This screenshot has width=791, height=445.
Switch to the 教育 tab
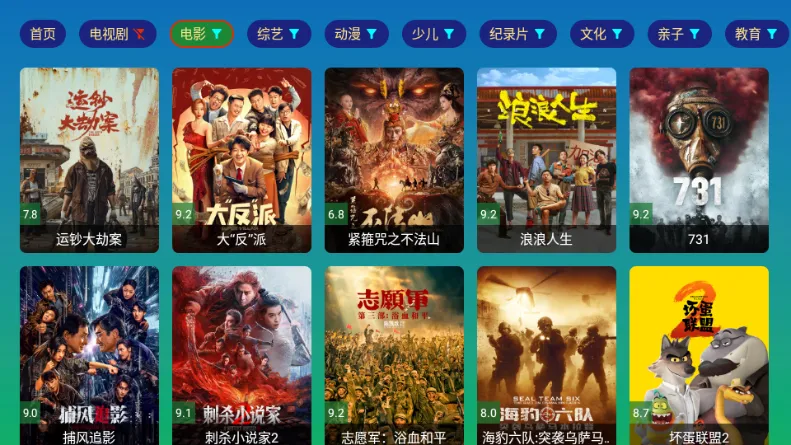coord(756,34)
